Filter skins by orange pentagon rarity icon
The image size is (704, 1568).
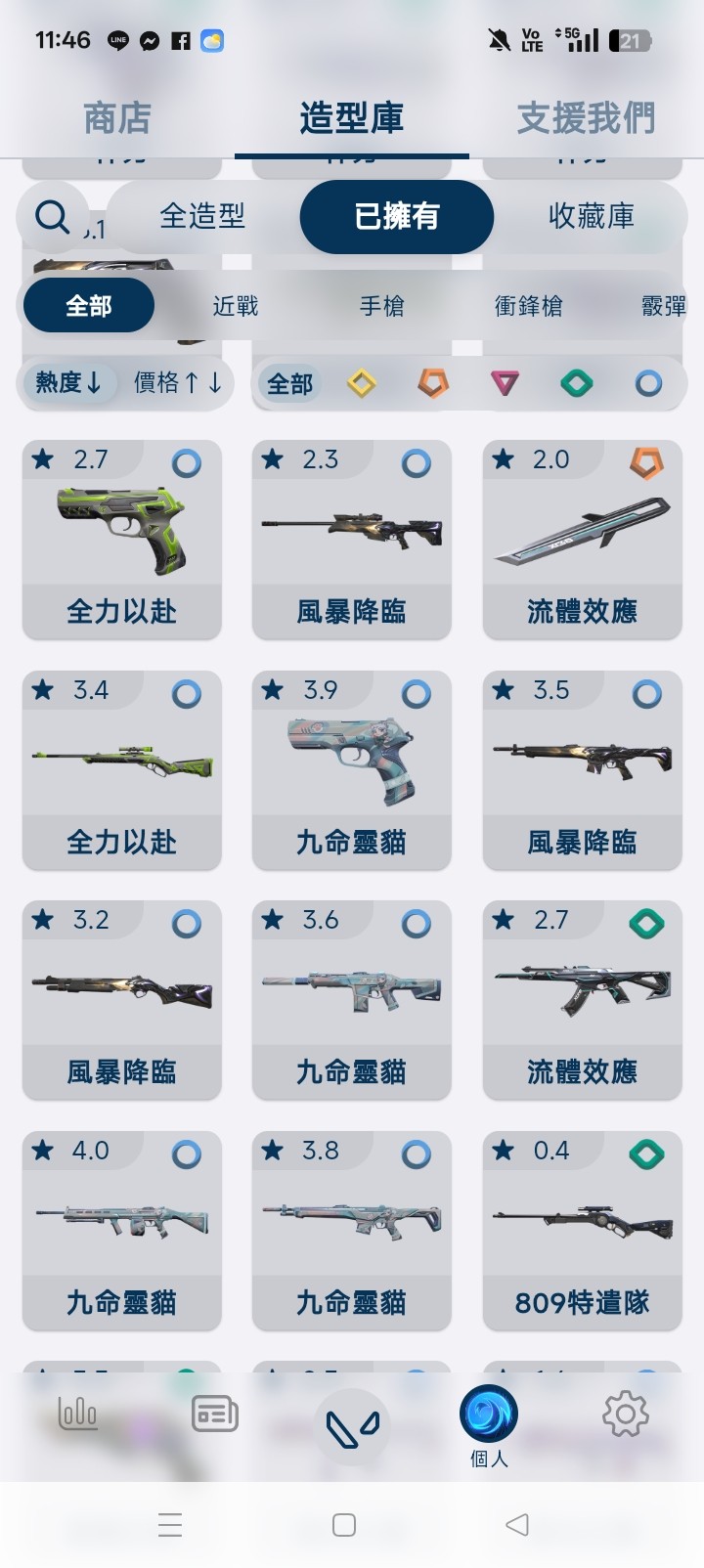(433, 384)
